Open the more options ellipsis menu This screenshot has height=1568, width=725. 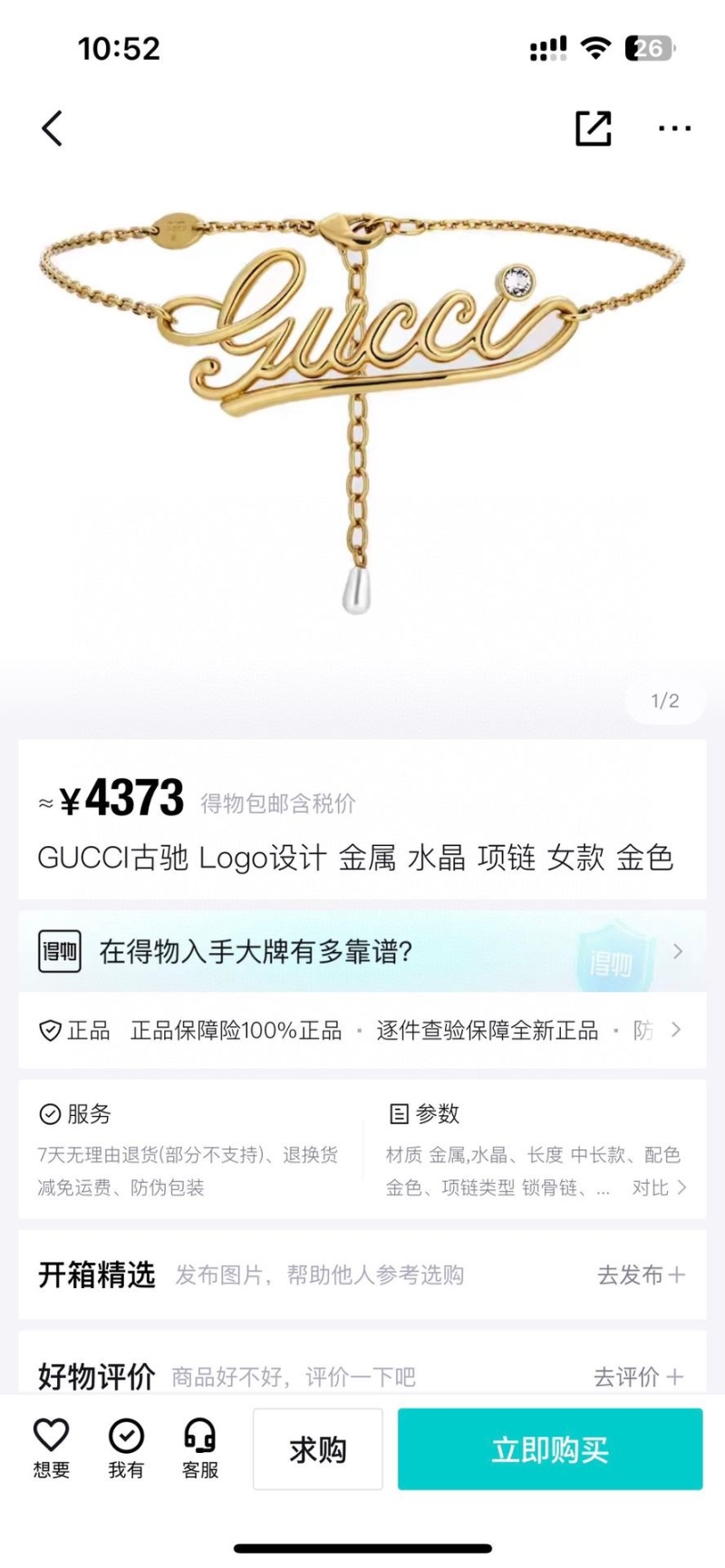(x=674, y=130)
